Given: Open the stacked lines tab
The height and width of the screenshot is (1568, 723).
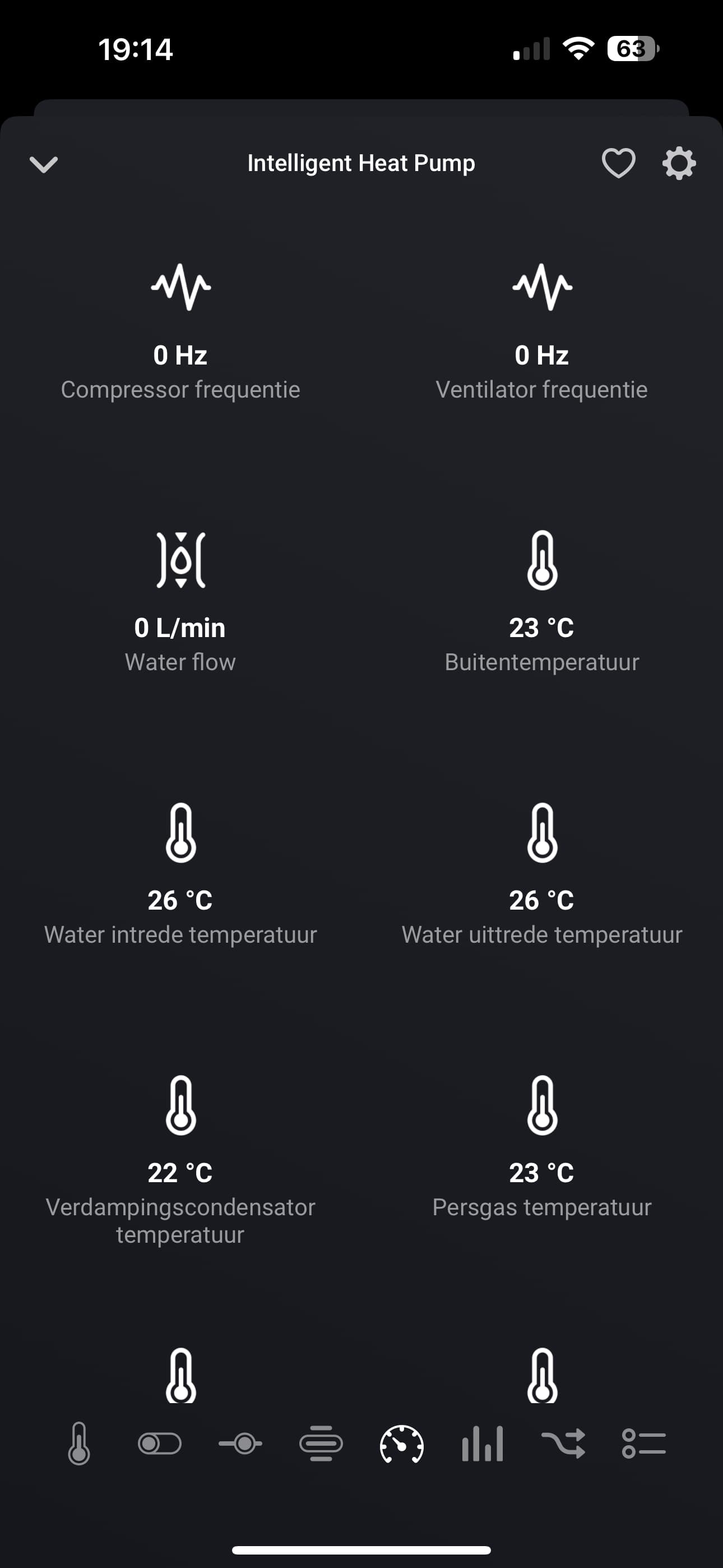Looking at the screenshot, I should (x=321, y=1443).
